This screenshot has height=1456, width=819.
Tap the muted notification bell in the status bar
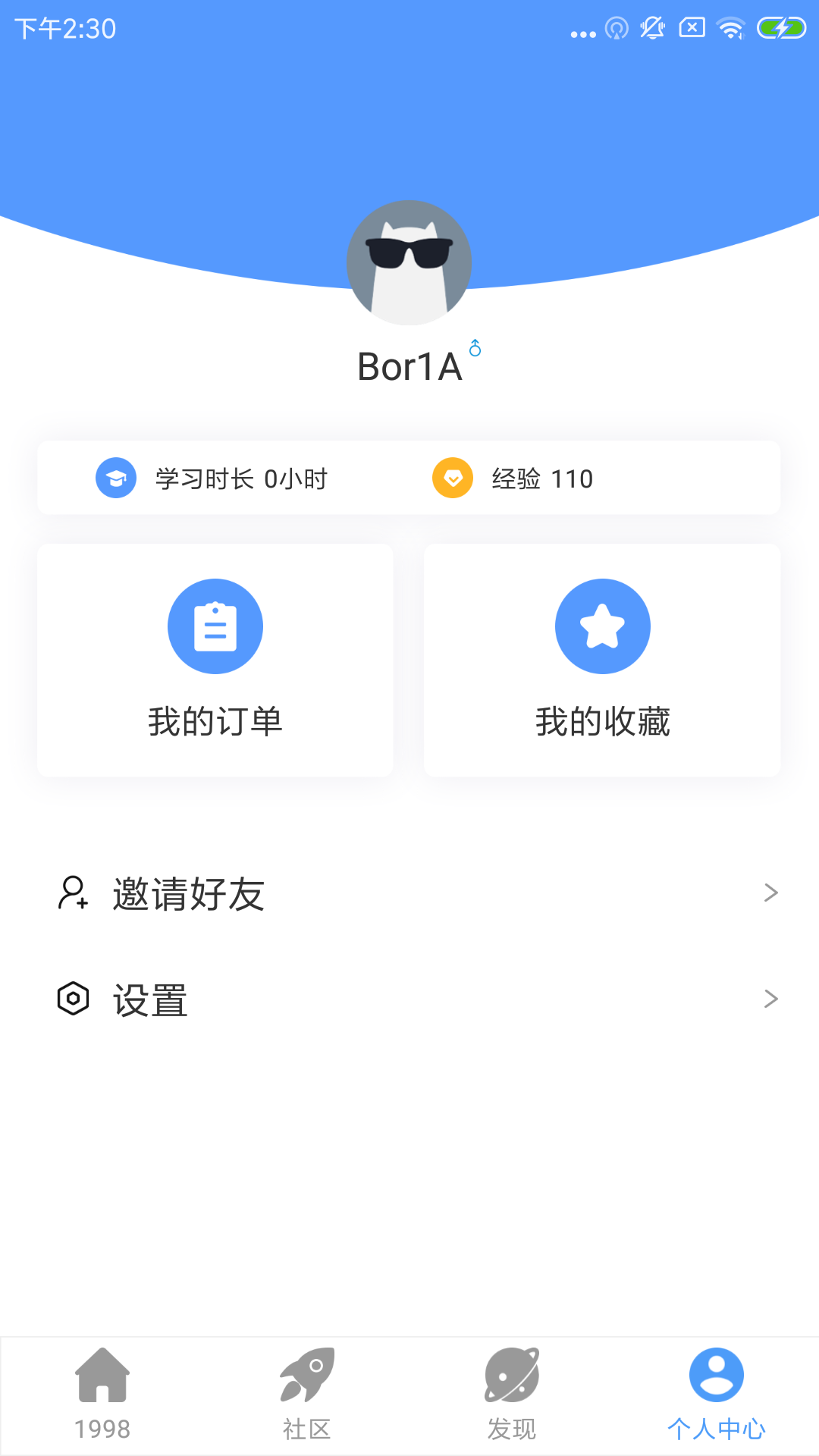click(651, 27)
